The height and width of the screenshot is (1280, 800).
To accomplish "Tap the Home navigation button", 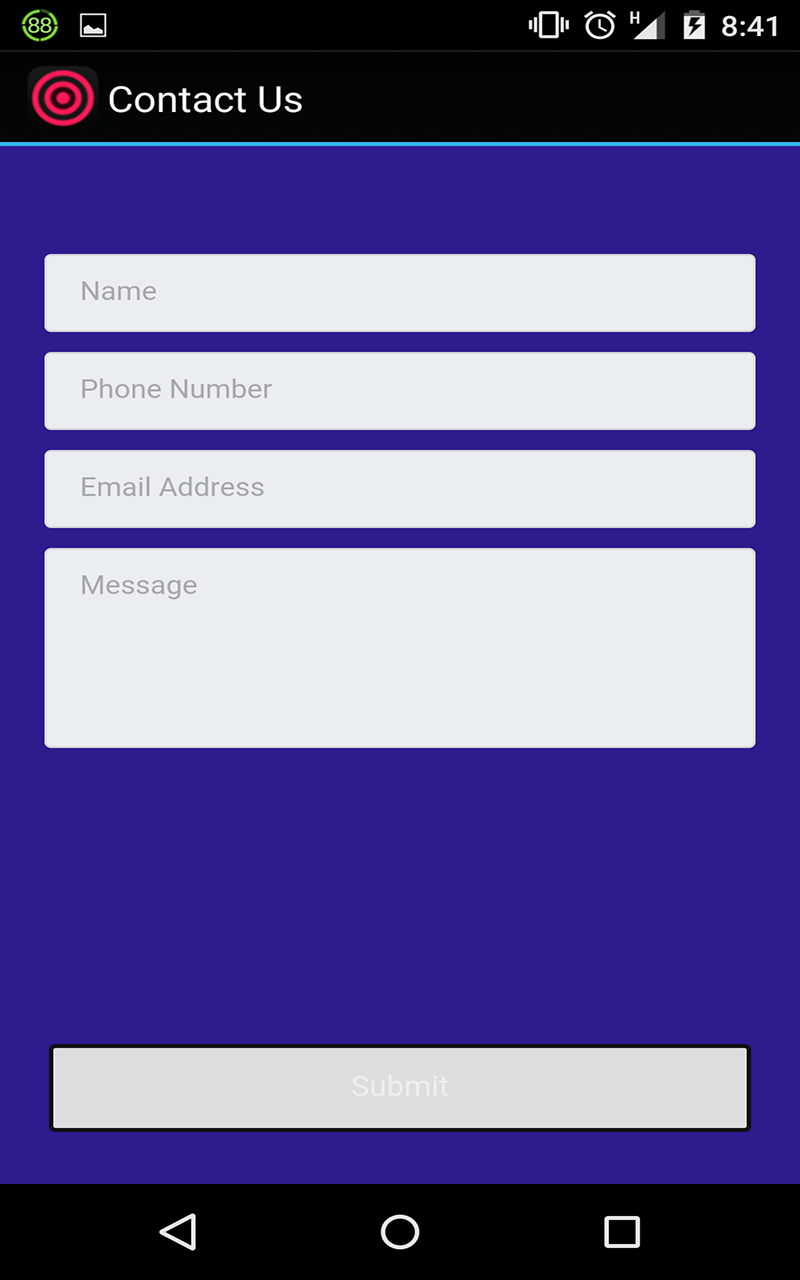I will pos(399,1231).
